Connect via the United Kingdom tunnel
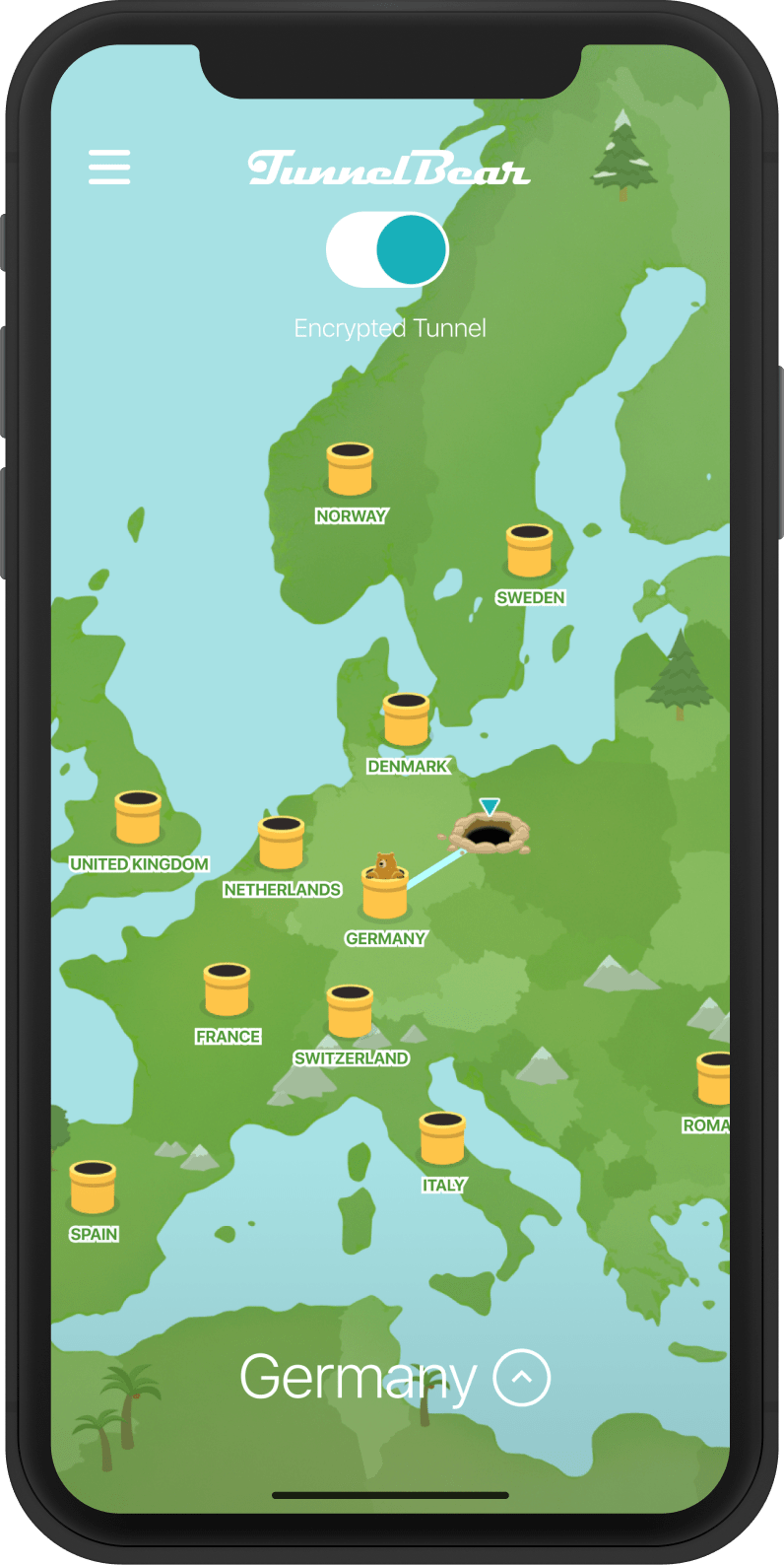Viewport: 784px width, 1565px height. point(138,819)
